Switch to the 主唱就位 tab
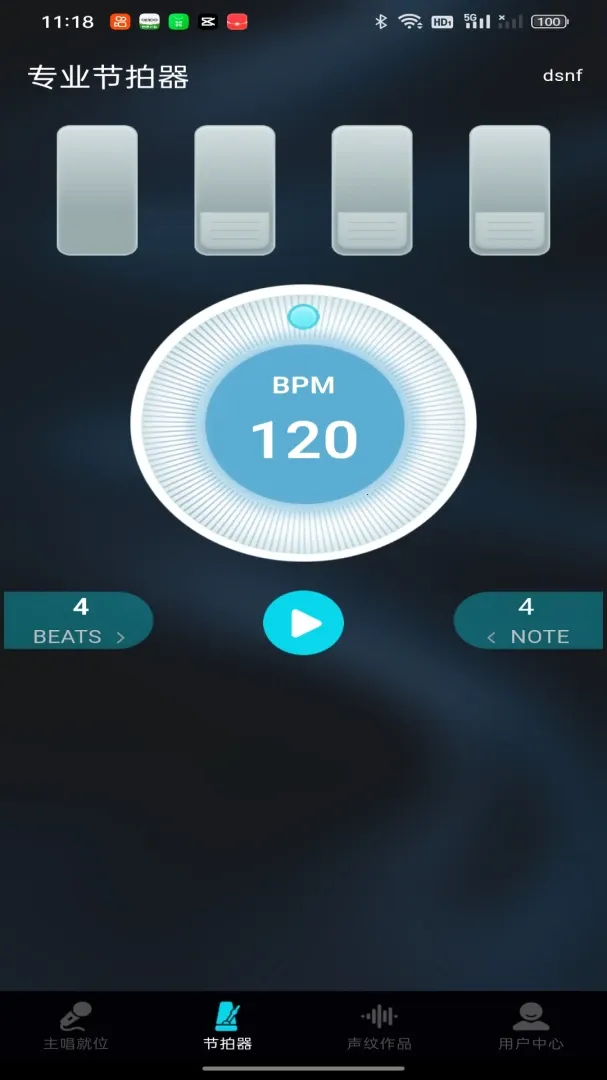 76,1026
